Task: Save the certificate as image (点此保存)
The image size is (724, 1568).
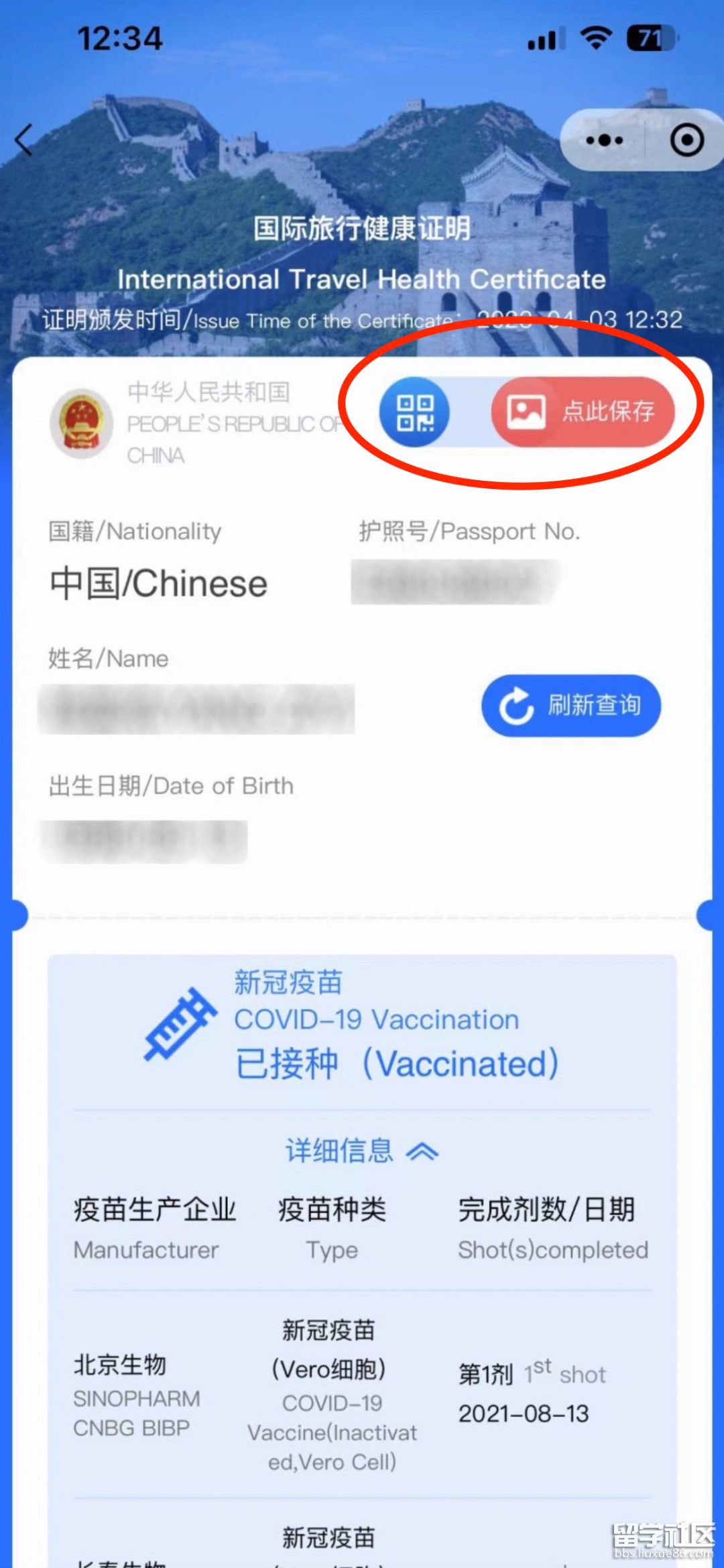Action: pos(583,412)
